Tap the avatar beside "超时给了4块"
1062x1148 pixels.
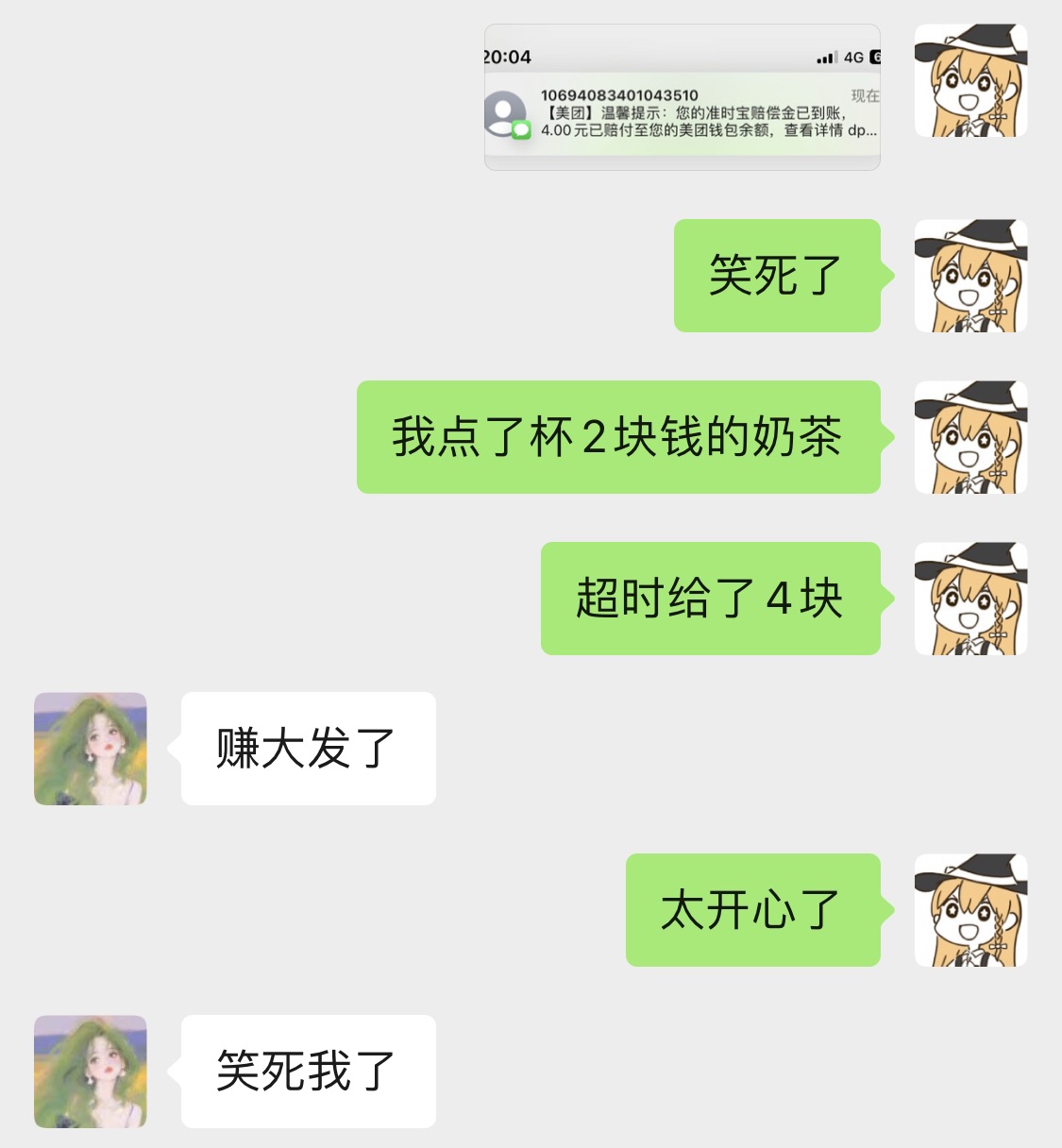tap(970, 599)
